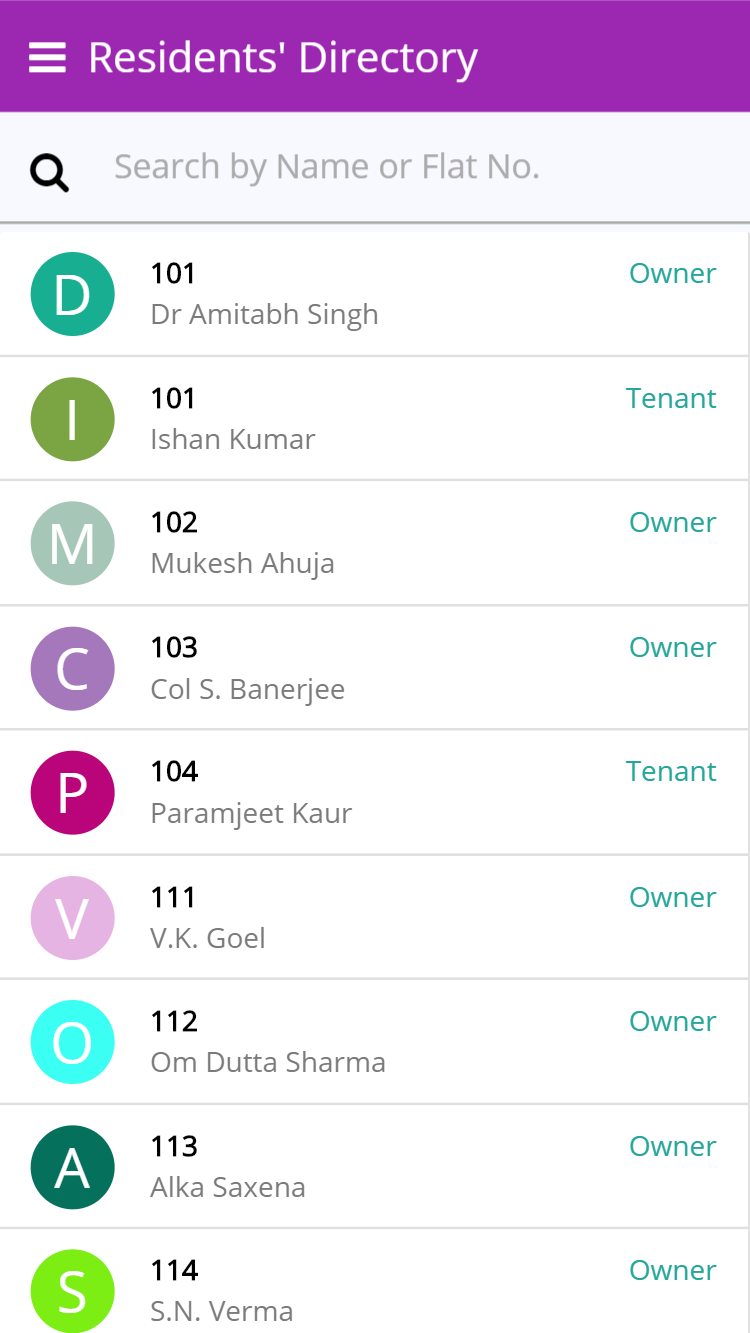750x1333 pixels.
Task: Open Dr Amitabh Singh's resident entry
Action: (374, 294)
